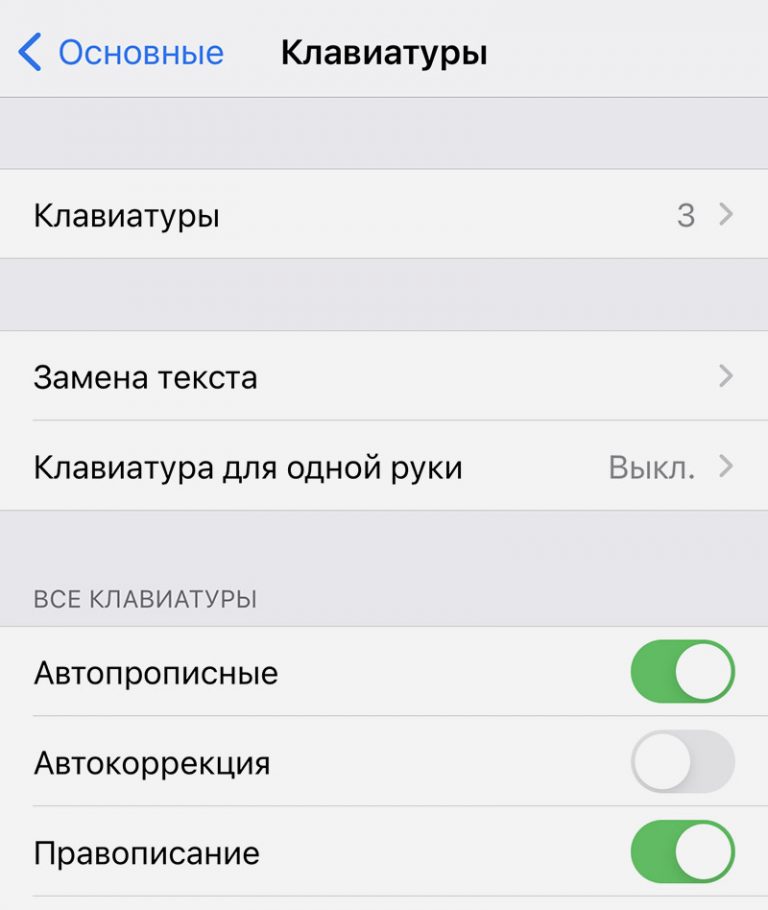Go back to Основные settings
This screenshot has width=768, height=910.
(x=122, y=52)
